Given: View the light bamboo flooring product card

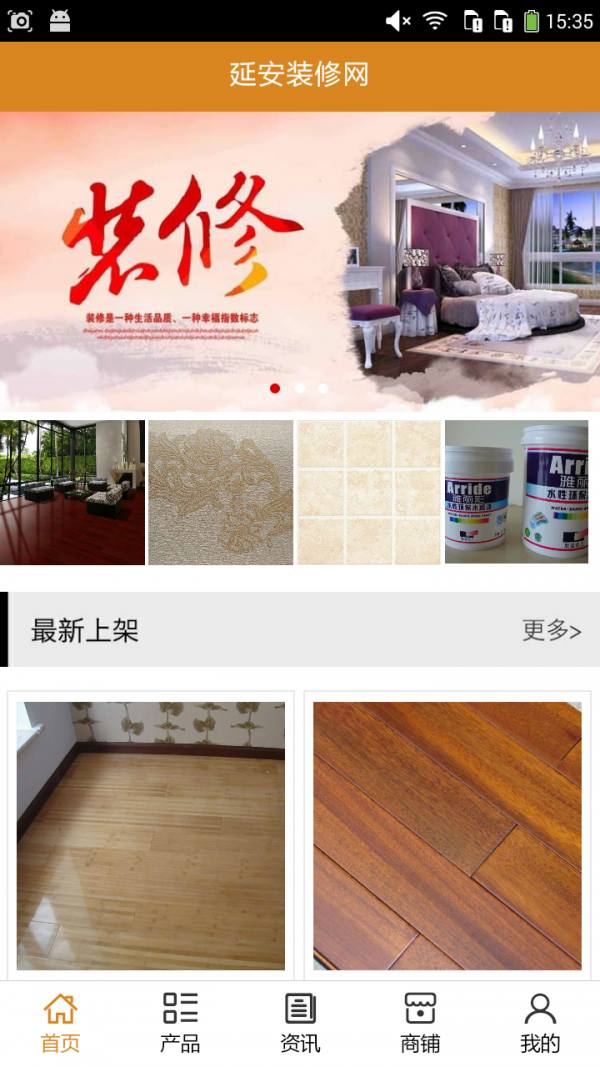Looking at the screenshot, I should [x=151, y=835].
